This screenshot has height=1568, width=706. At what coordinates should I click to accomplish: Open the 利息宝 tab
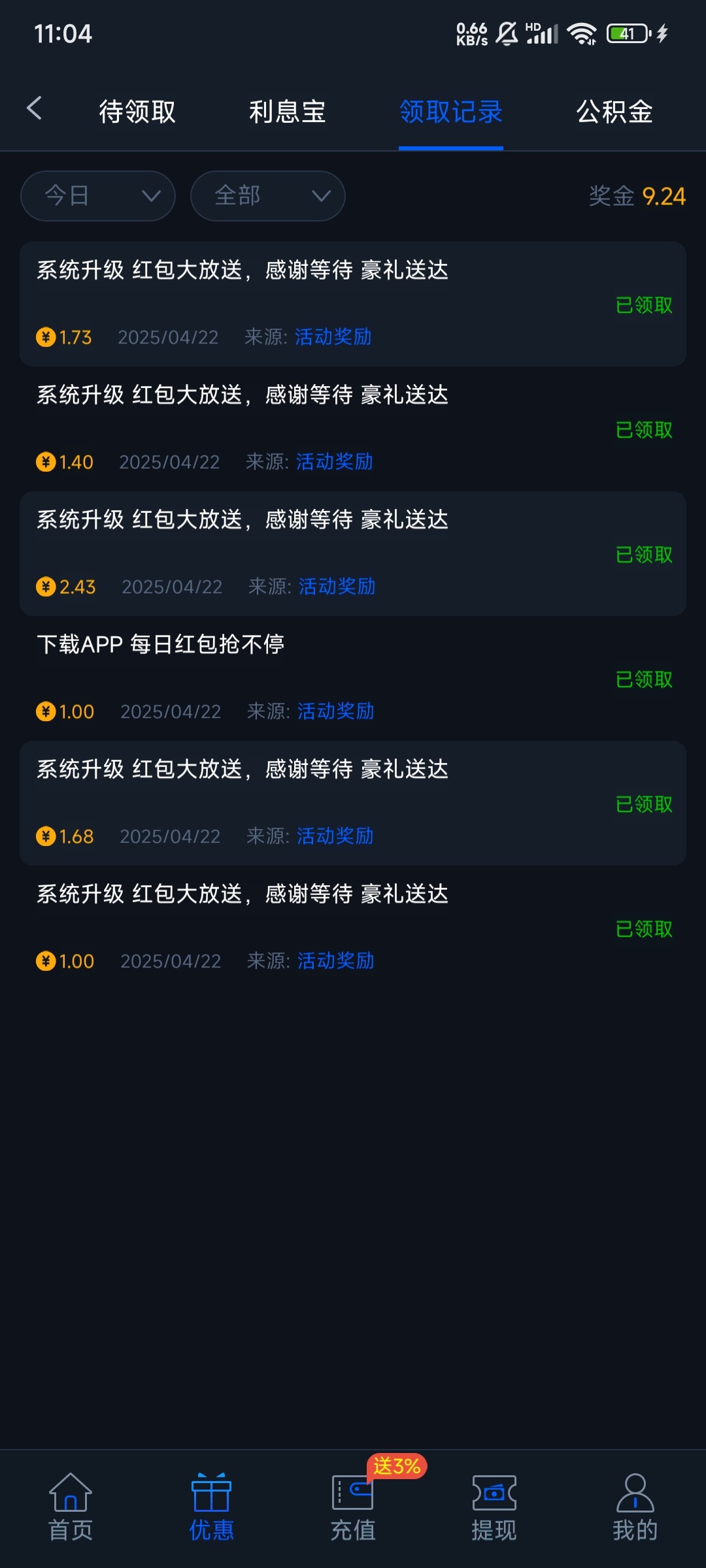click(x=287, y=112)
